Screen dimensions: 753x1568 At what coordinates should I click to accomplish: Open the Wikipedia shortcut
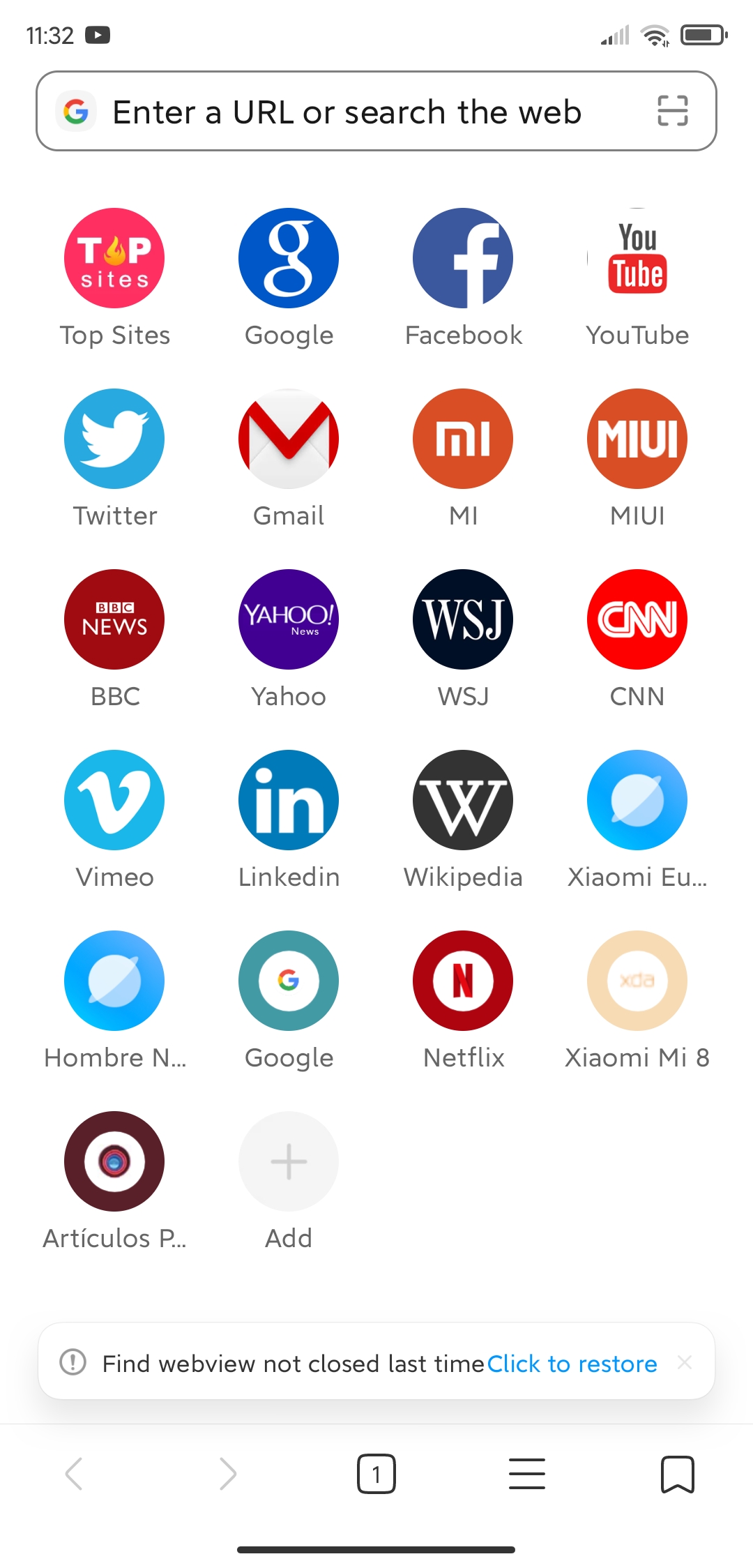click(x=463, y=801)
